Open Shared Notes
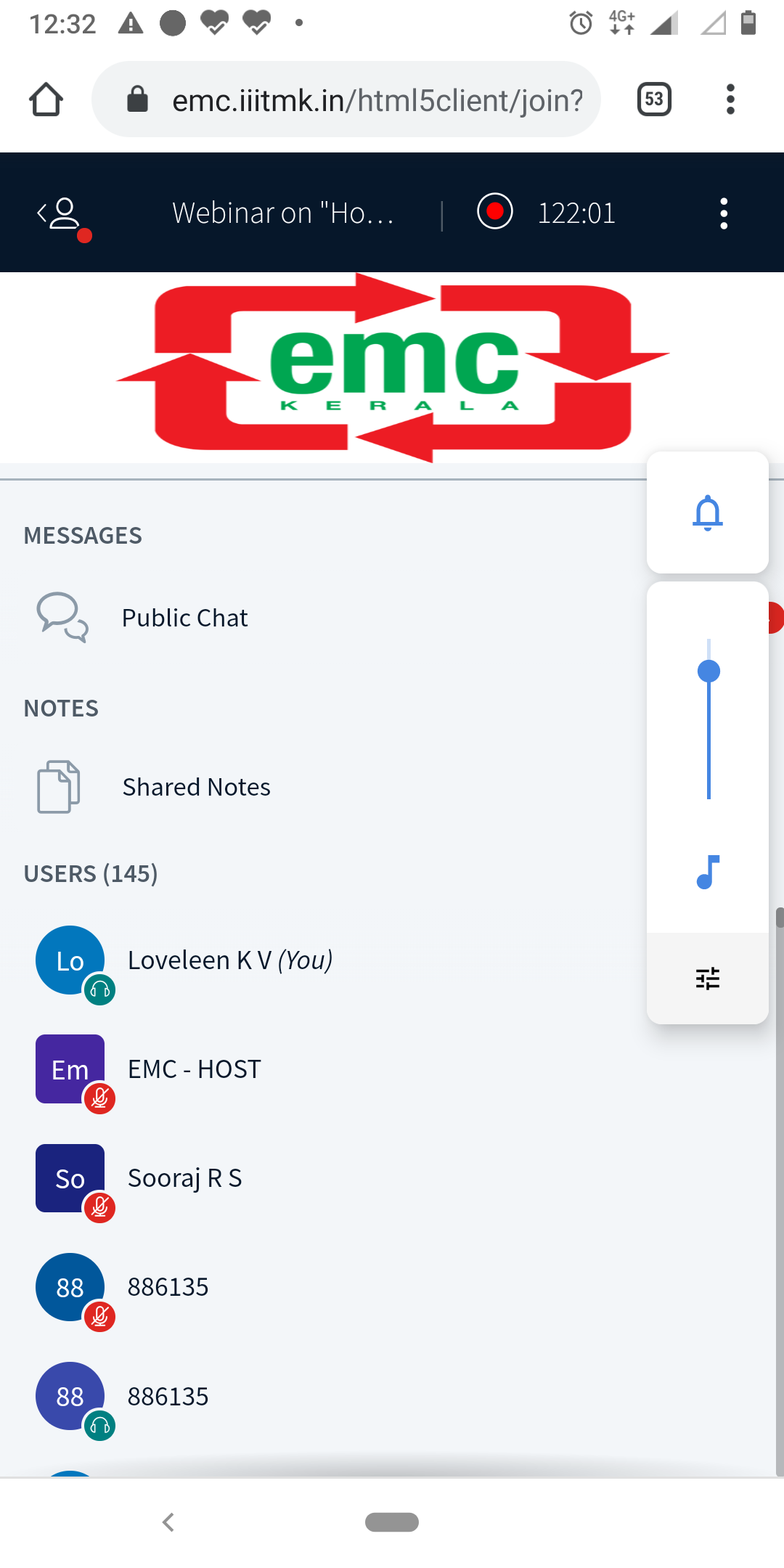The width and height of the screenshot is (784, 1568). [x=196, y=787]
